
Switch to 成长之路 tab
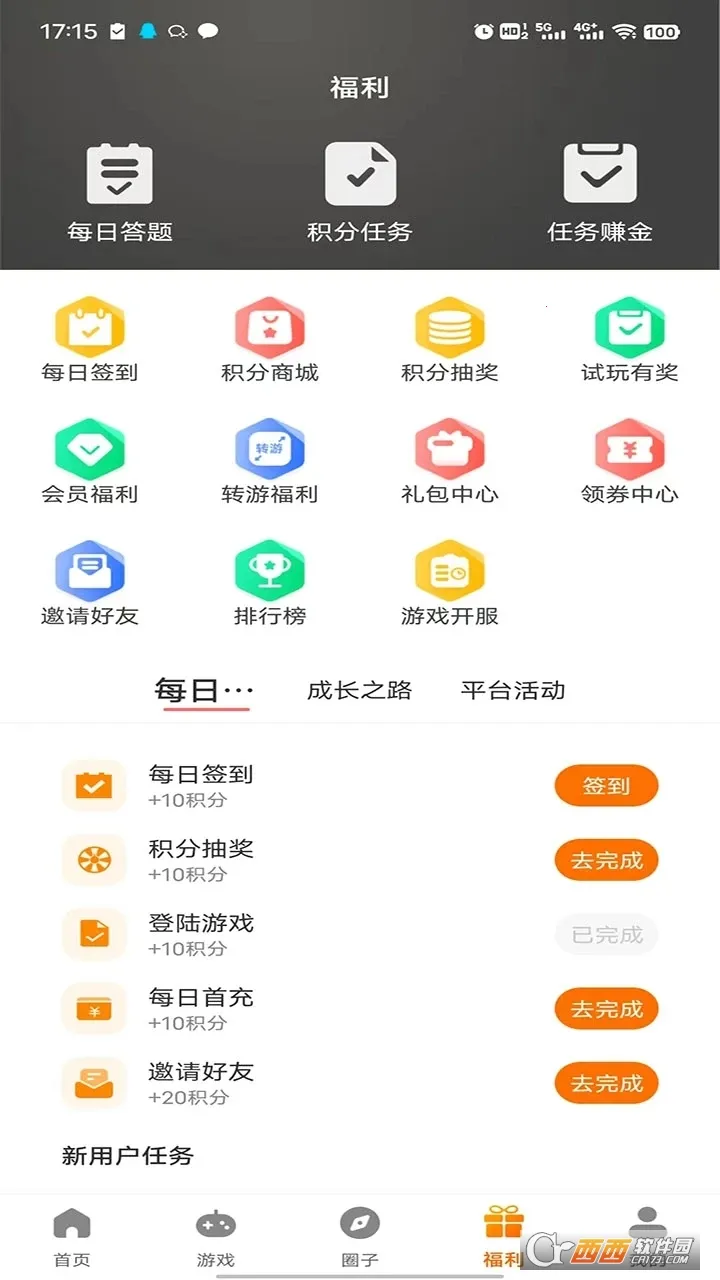[x=359, y=690]
